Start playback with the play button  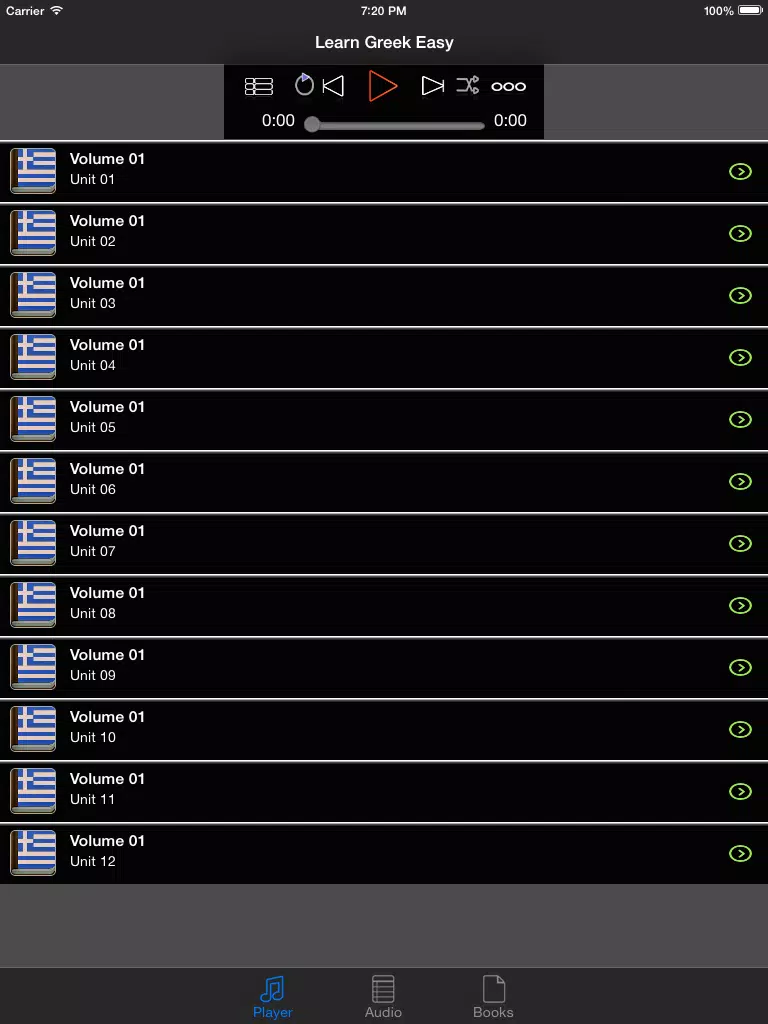(382, 86)
